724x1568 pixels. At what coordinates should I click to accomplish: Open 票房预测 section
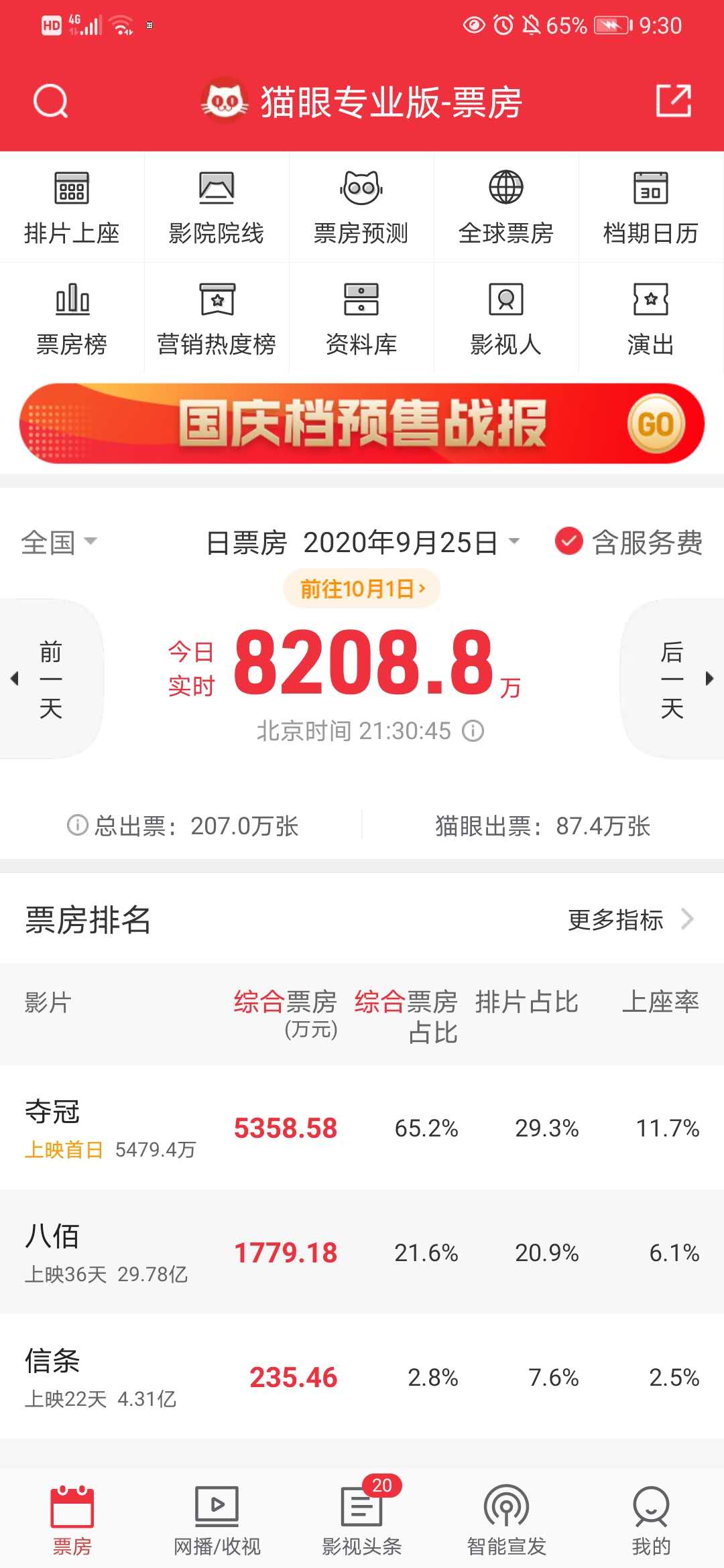pyautogui.click(x=361, y=208)
